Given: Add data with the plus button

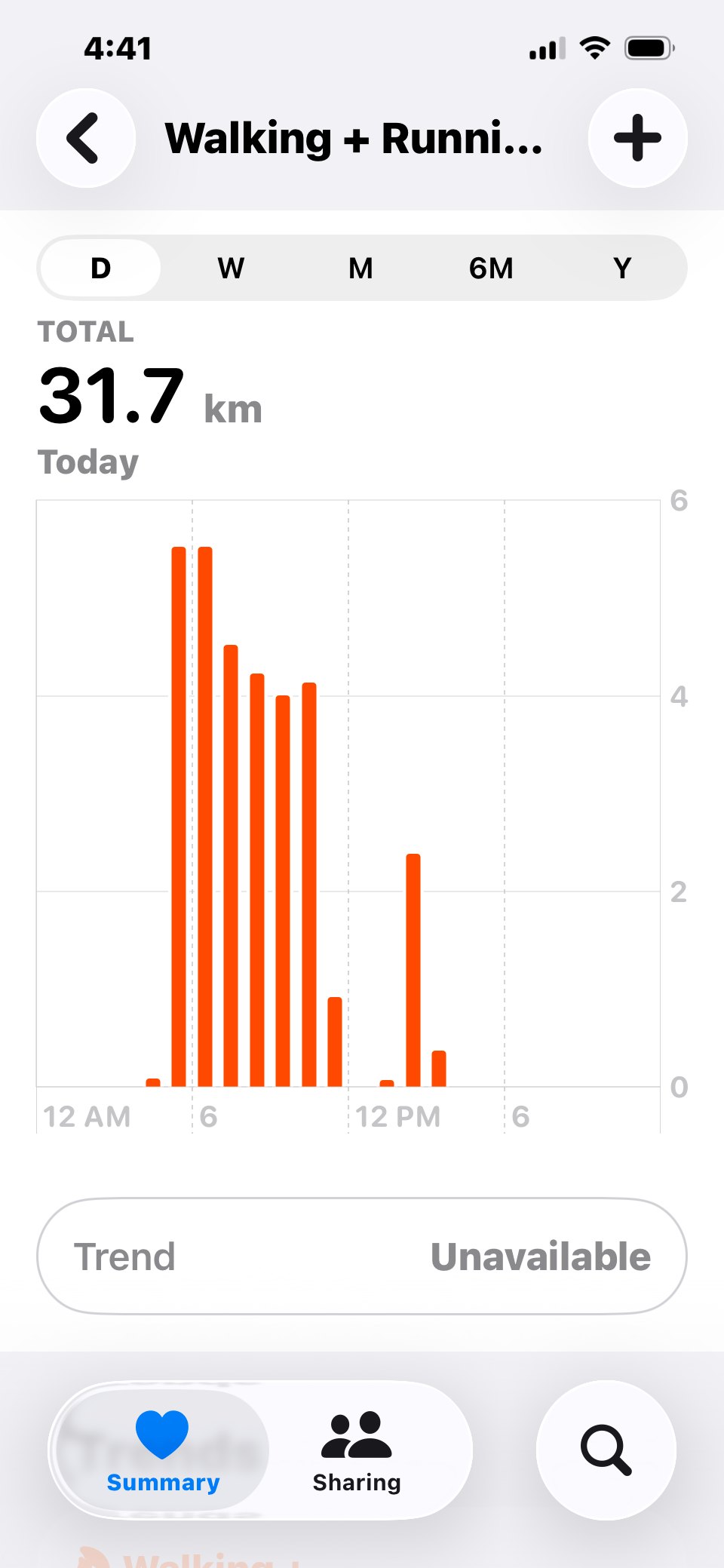Looking at the screenshot, I should [x=637, y=138].
